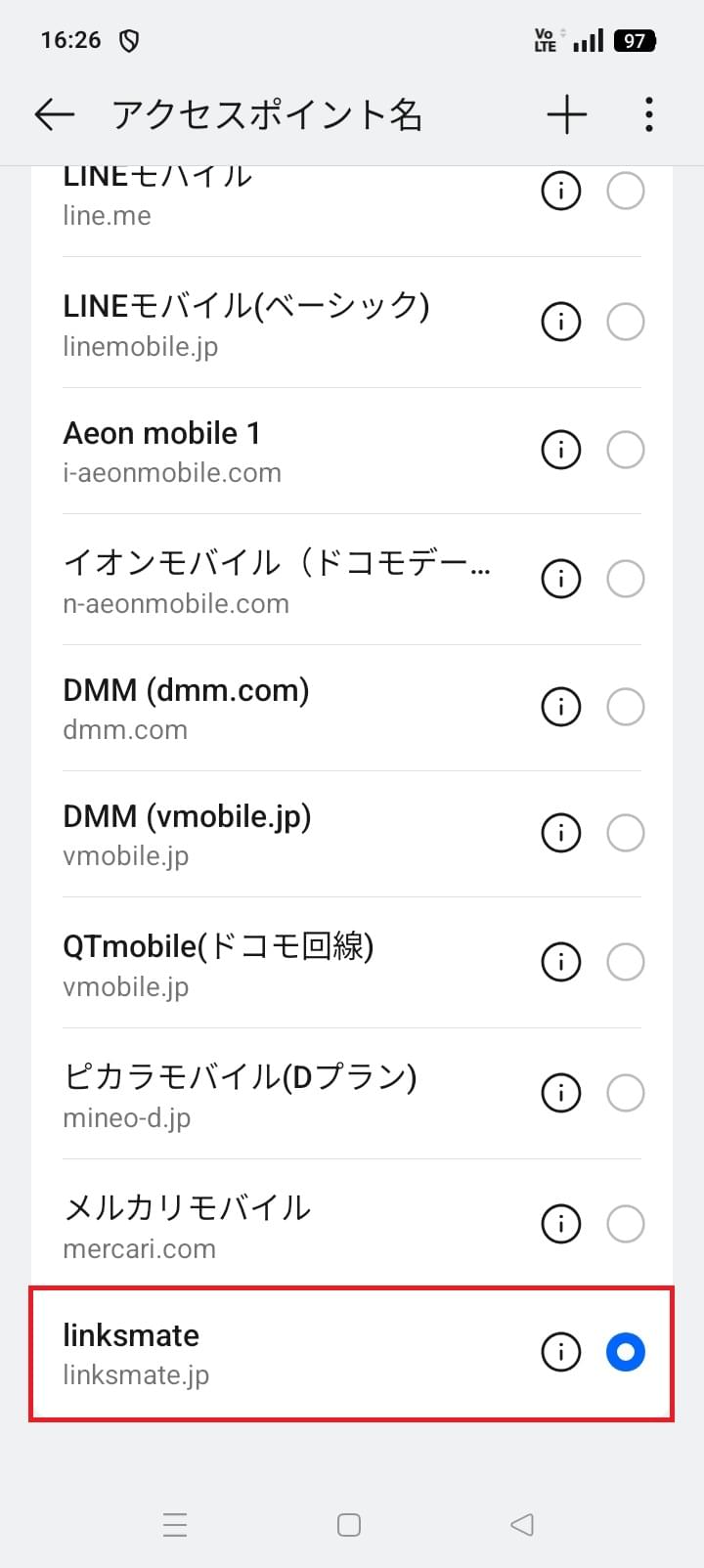Open info for DMM (dmm.com) APN
The height and width of the screenshot is (1568, 704).
coord(560,706)
